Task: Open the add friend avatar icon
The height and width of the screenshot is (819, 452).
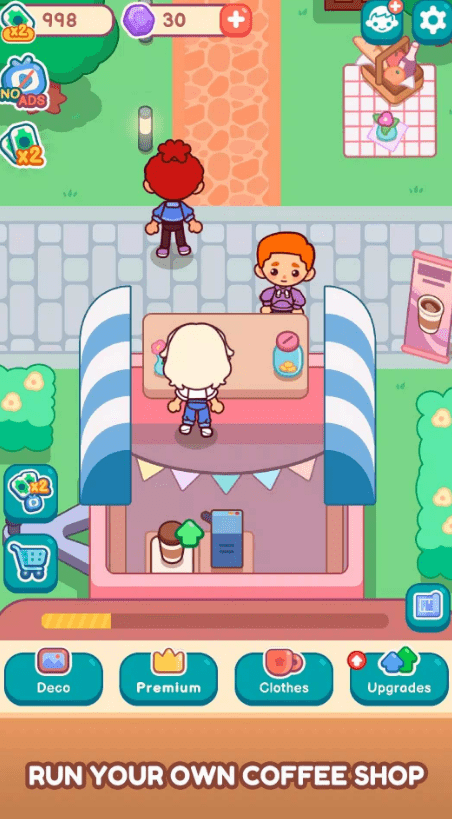Action: coord(382,21)
